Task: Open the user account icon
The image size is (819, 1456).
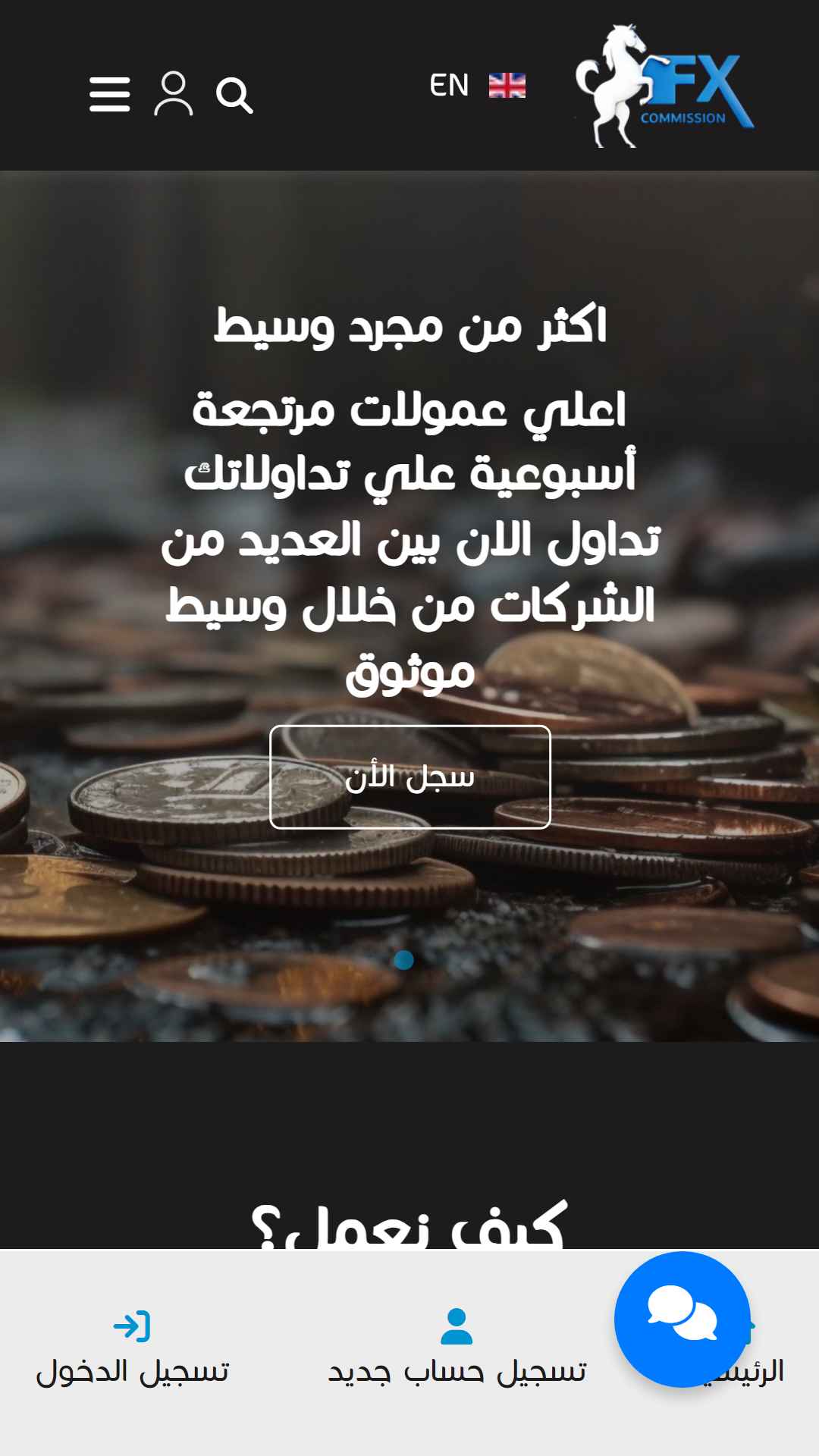Action: pyautogui.click(x=174, y=94)
